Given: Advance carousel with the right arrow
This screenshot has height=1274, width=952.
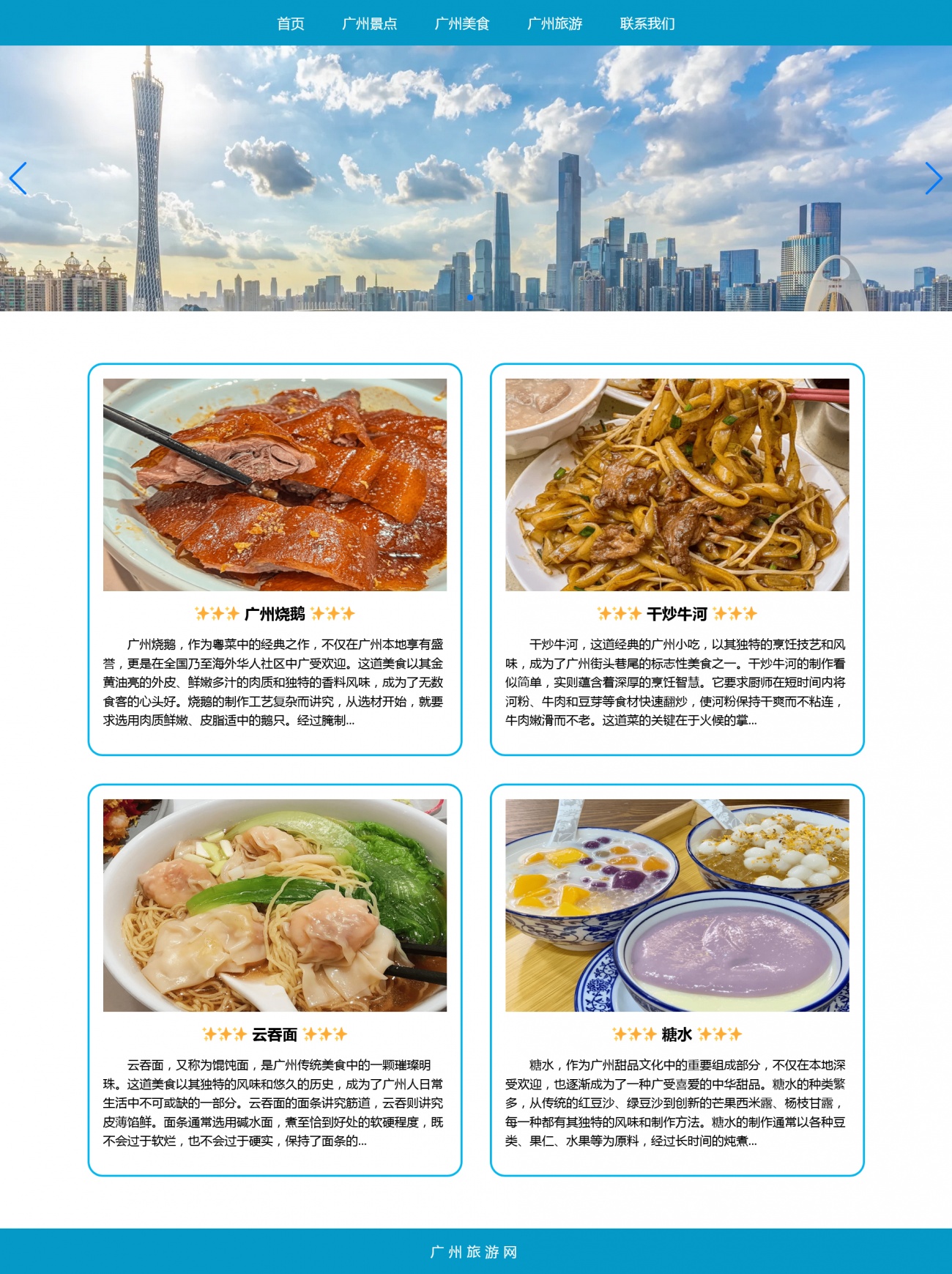Looking at the screenshot, I should click(x=933, y=179).
